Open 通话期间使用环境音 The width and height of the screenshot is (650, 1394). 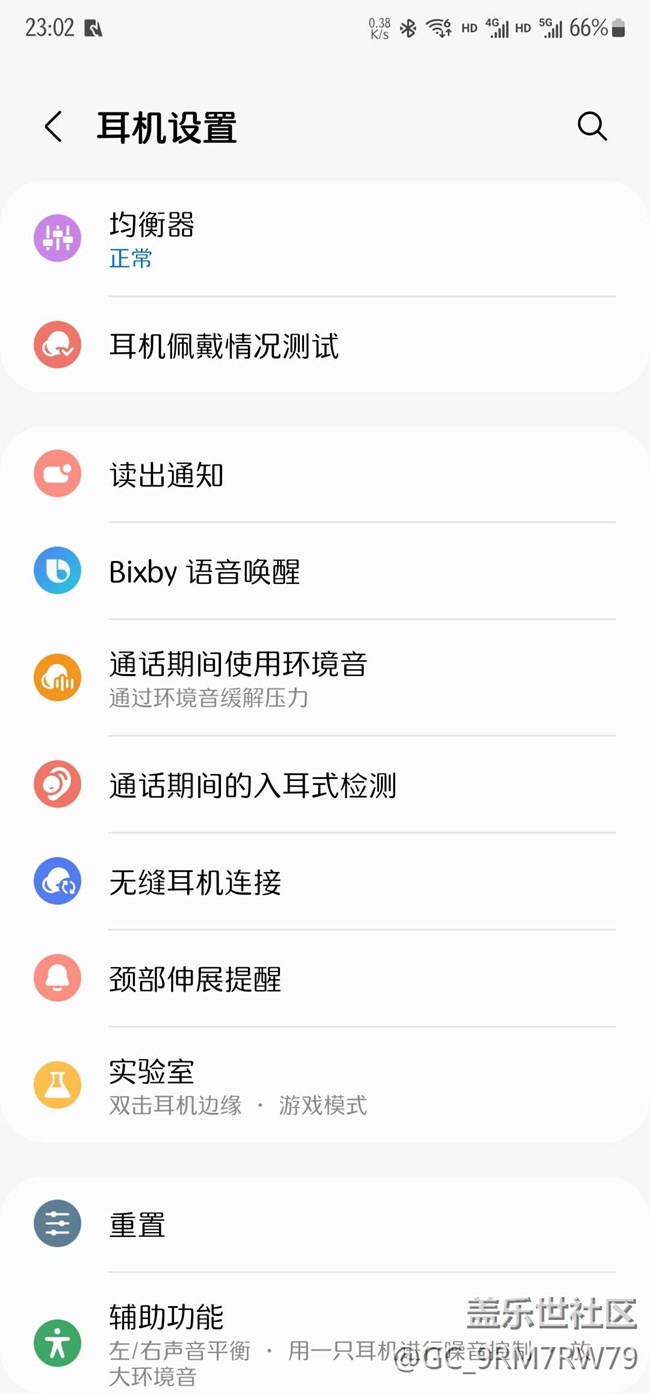(325, 678)
